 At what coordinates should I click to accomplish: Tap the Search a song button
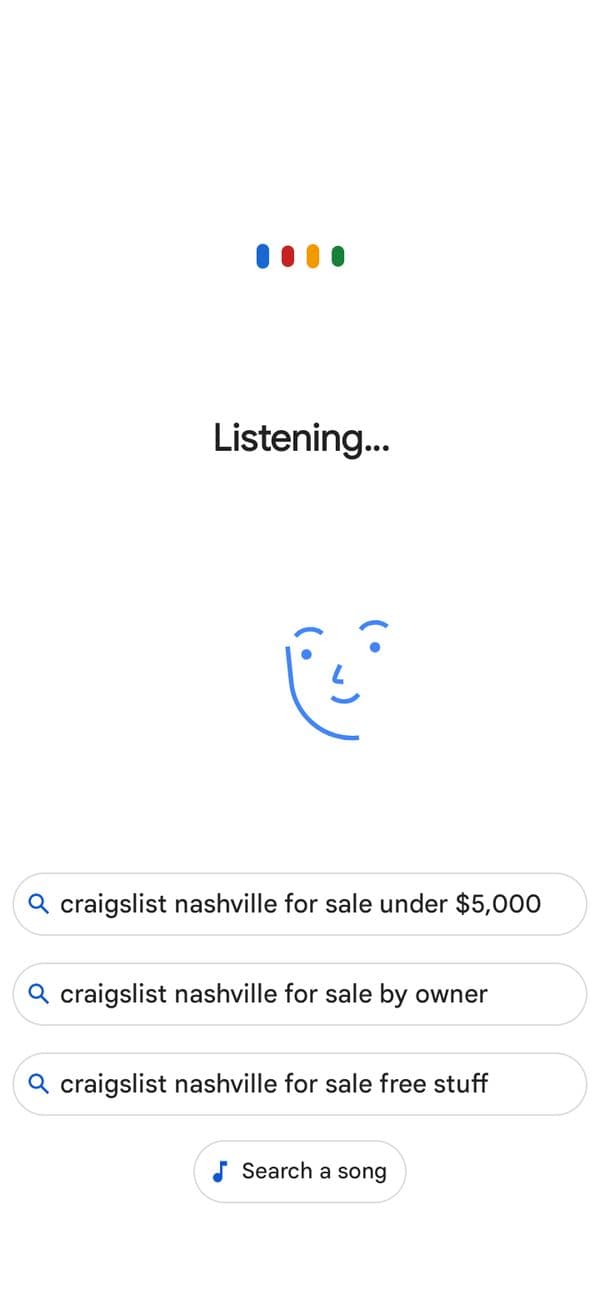click(x=300, y=1171)
